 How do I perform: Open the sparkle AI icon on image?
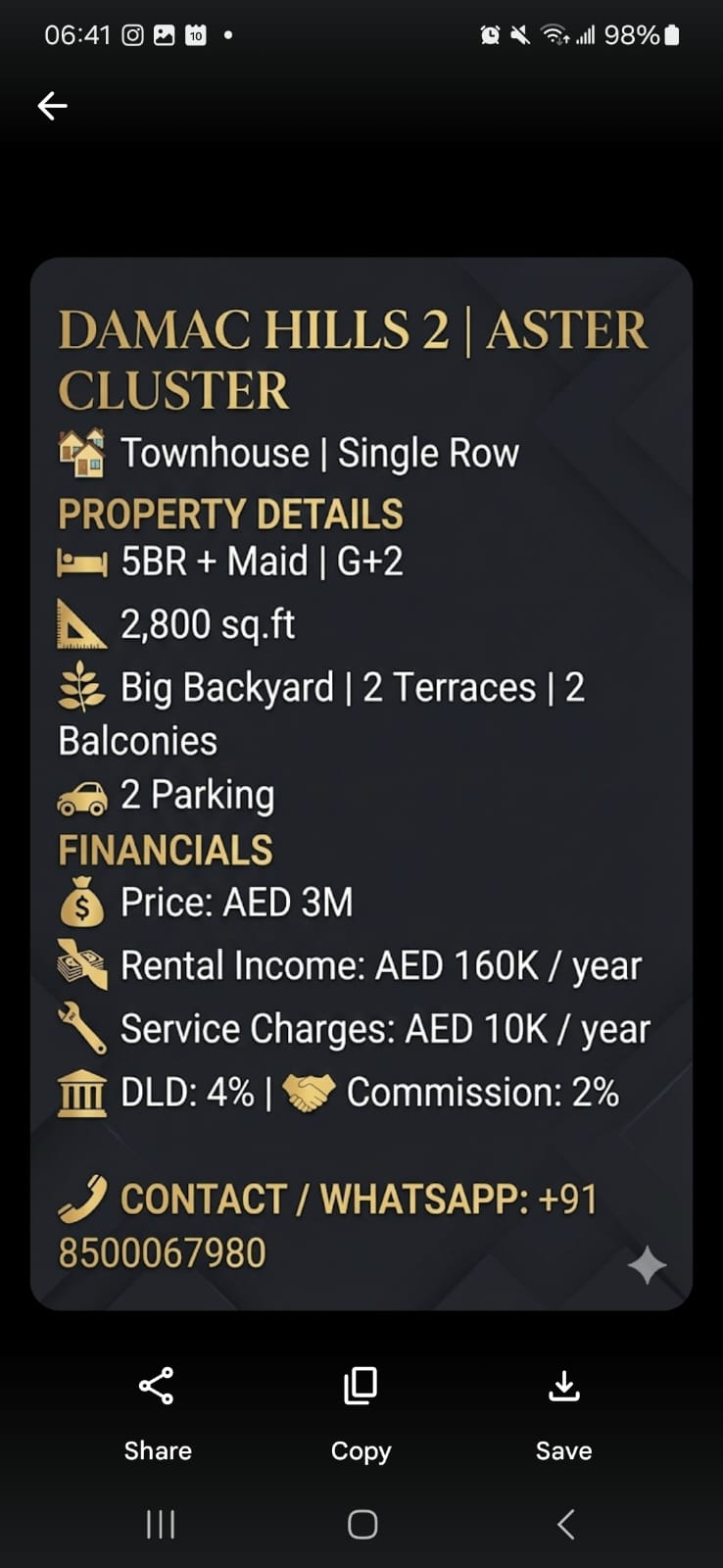tap(647, 1265)
